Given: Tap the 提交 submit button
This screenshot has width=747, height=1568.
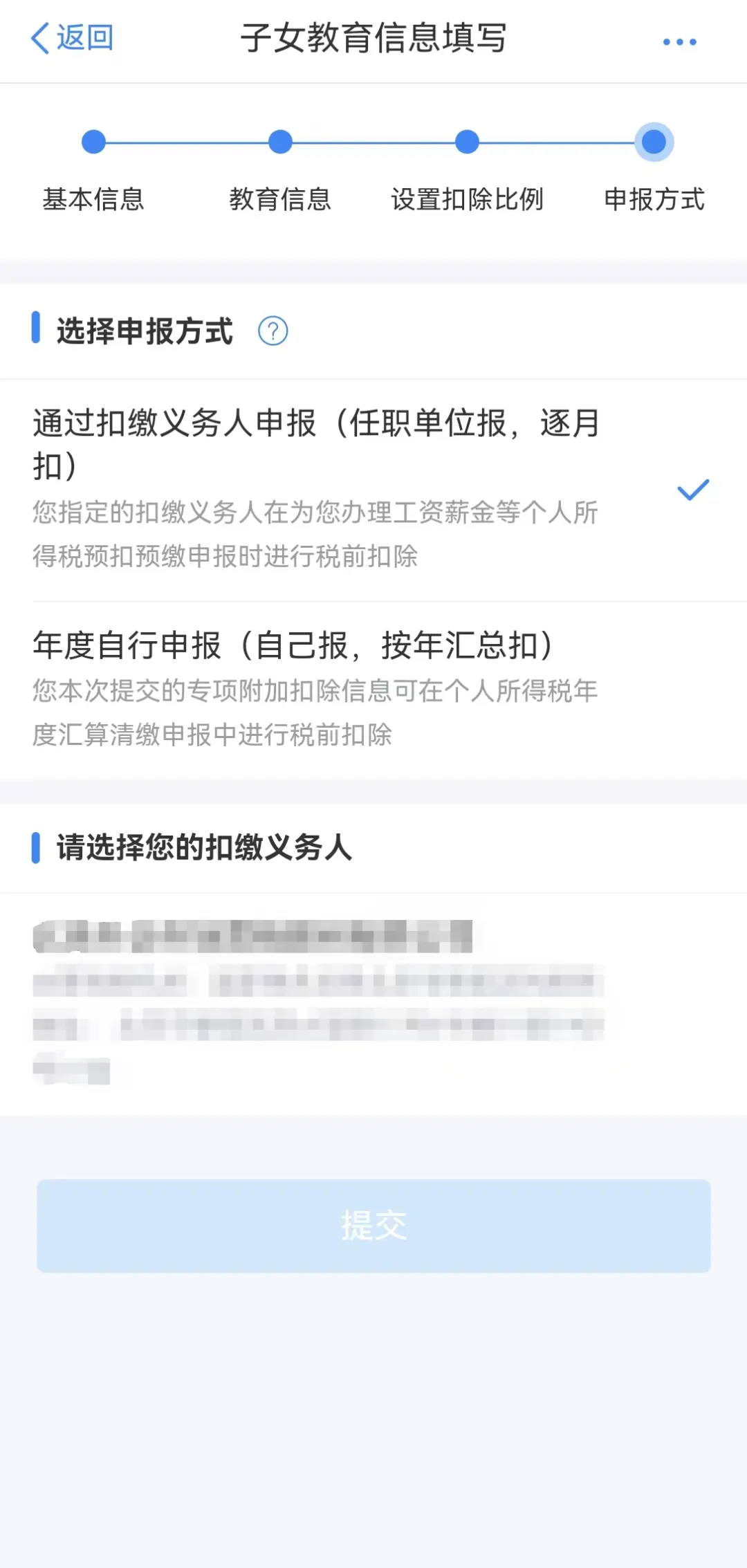Looking at the screenshot, I should (373, 1226).
